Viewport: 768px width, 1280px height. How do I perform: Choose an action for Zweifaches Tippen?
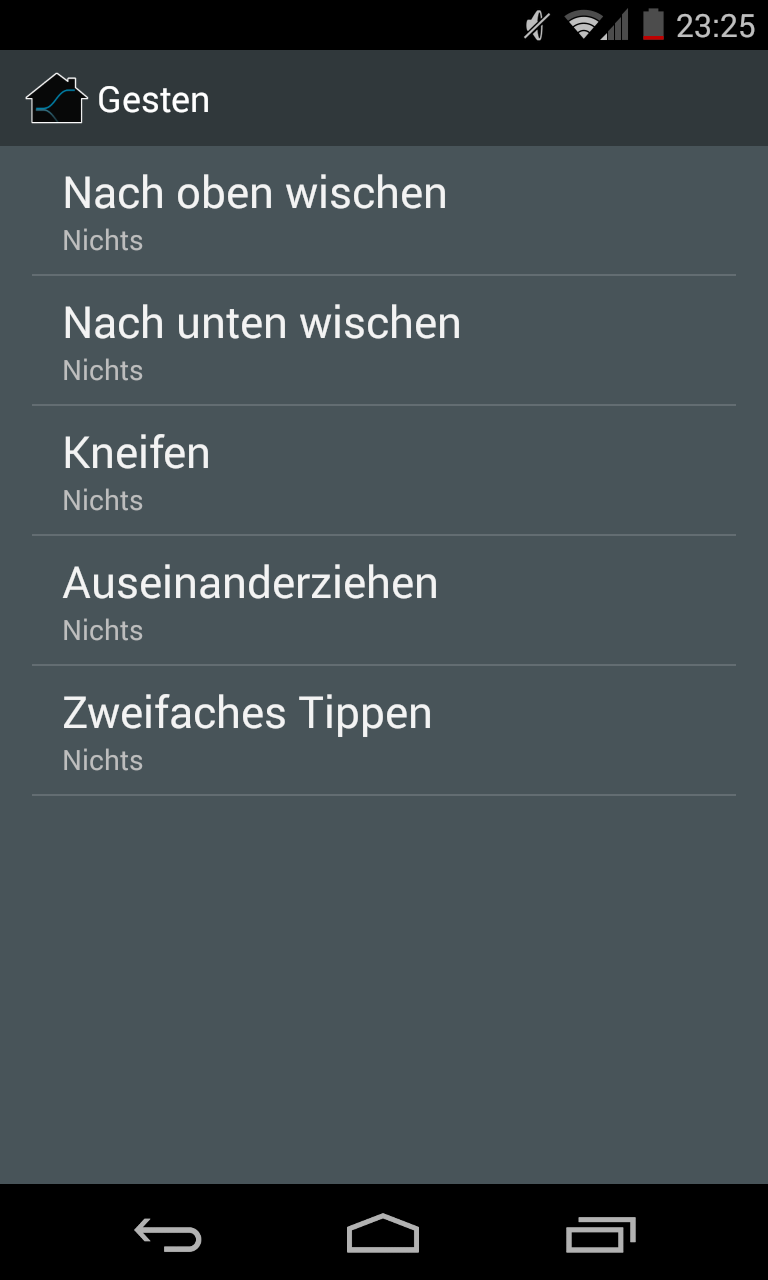tap(384, 731)
